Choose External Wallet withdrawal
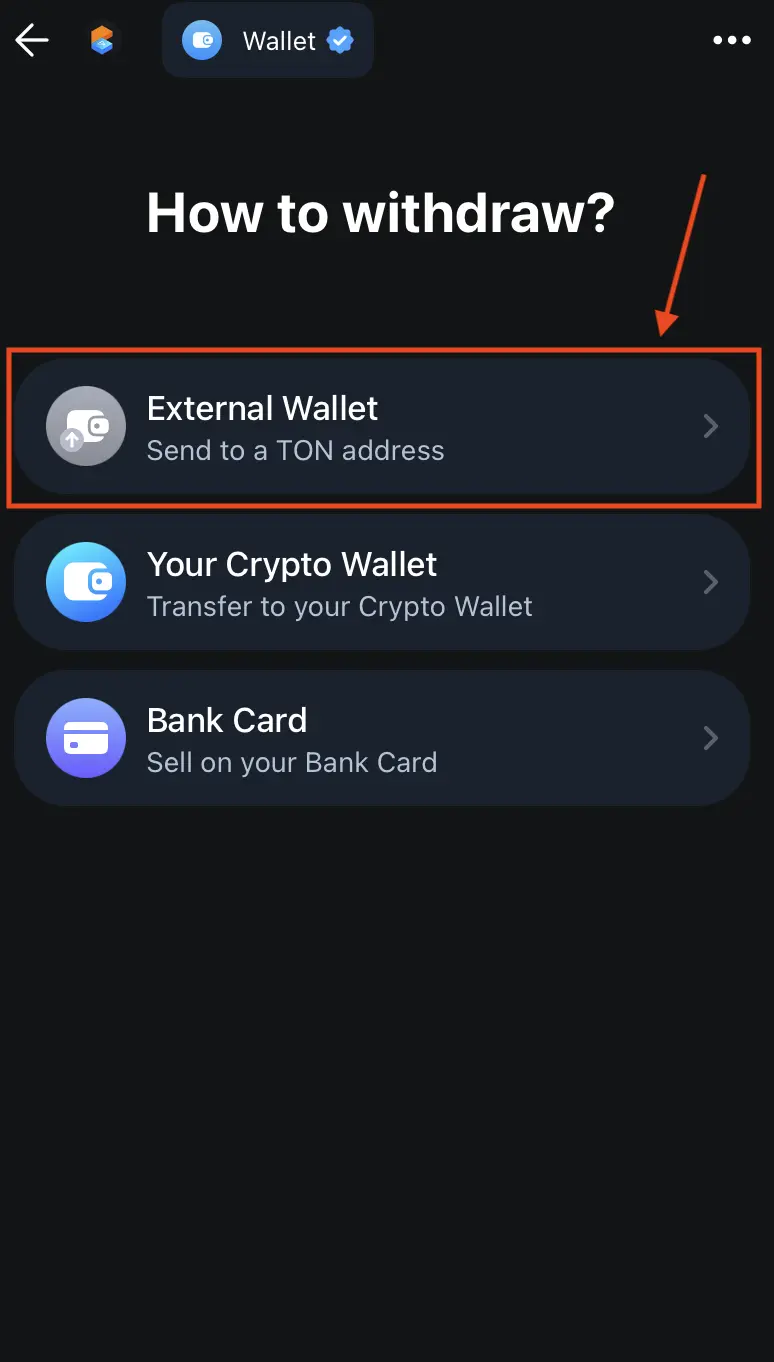This screenshot has height=1362, width=774. 381,427
